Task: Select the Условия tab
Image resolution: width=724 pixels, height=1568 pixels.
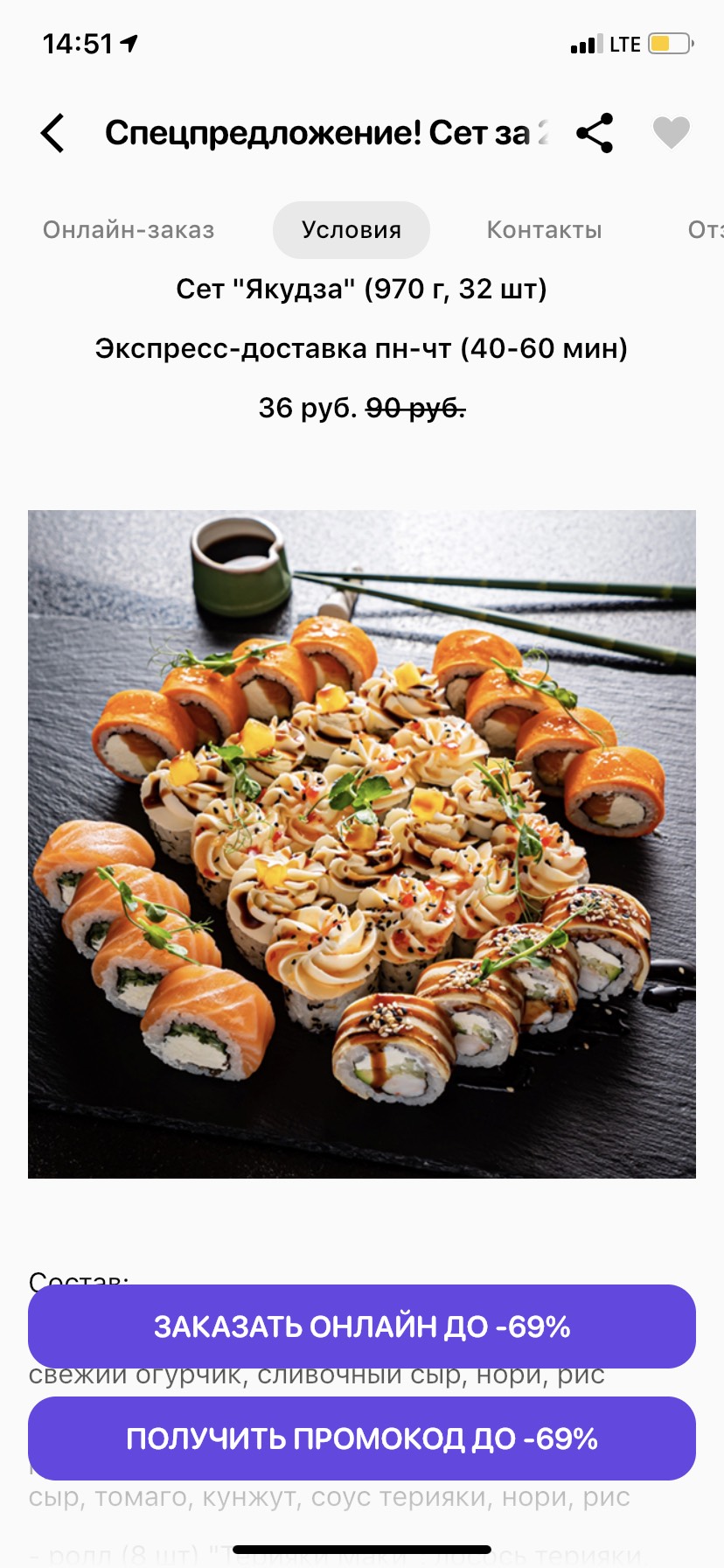Action: tap(351, 230)
